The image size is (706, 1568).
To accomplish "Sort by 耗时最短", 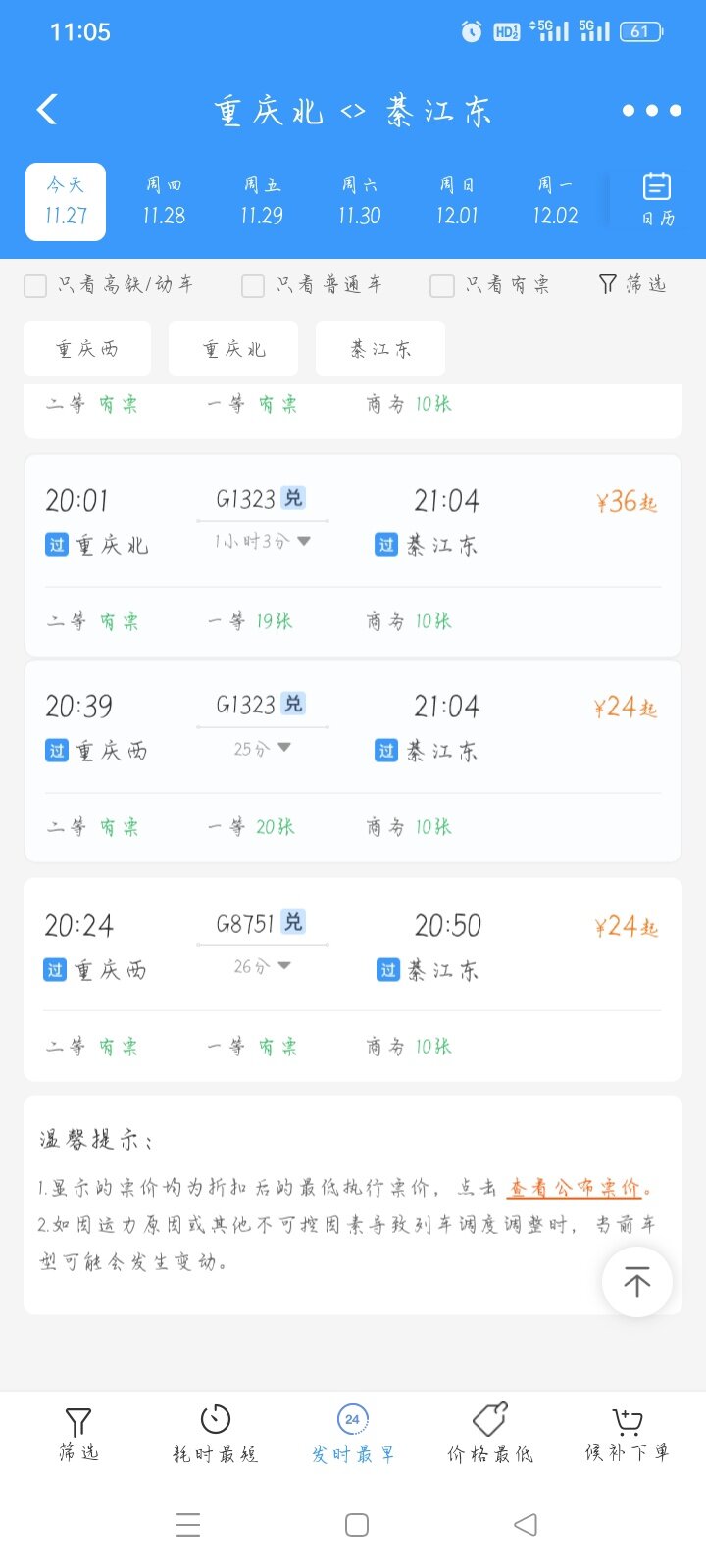I will 215,1434.
